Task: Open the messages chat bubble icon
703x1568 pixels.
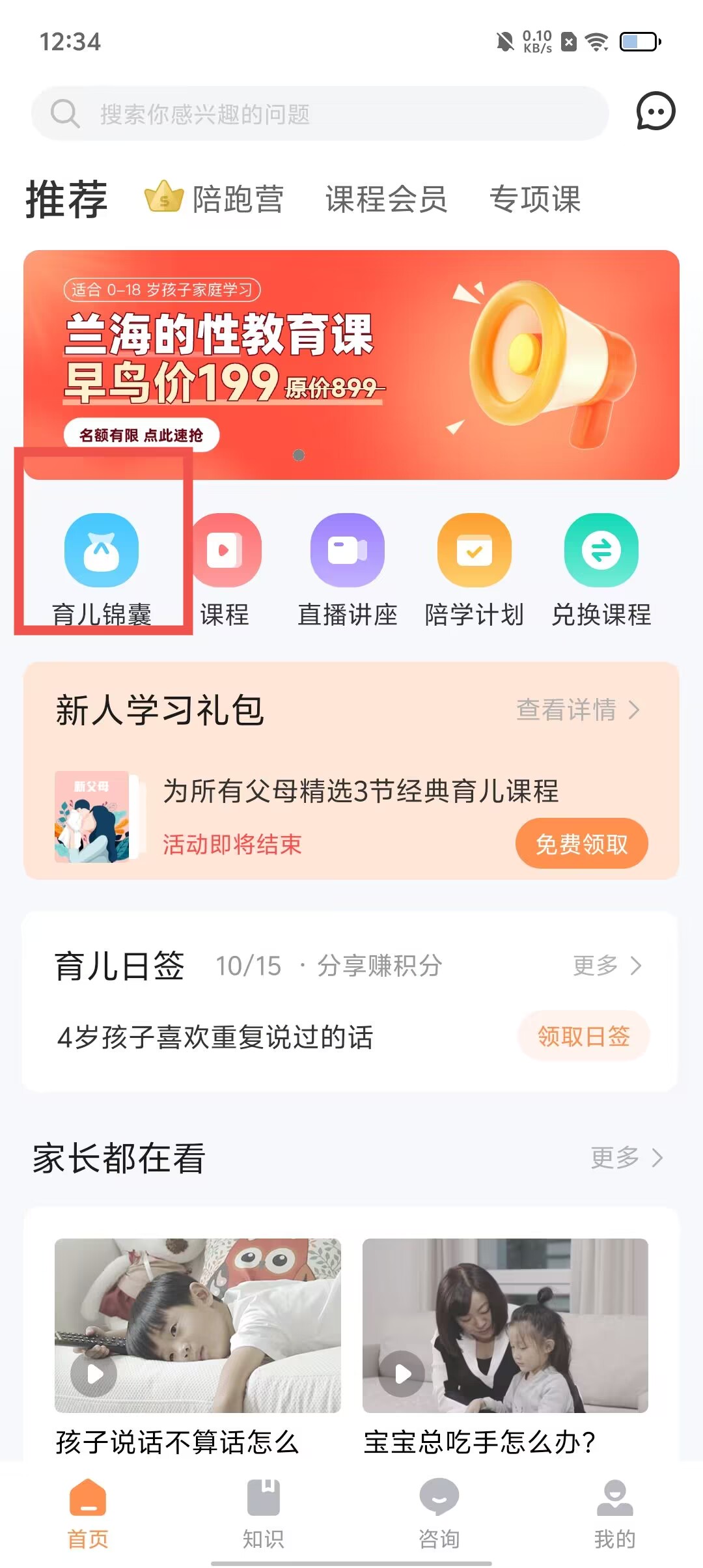Action: (655, 111)
